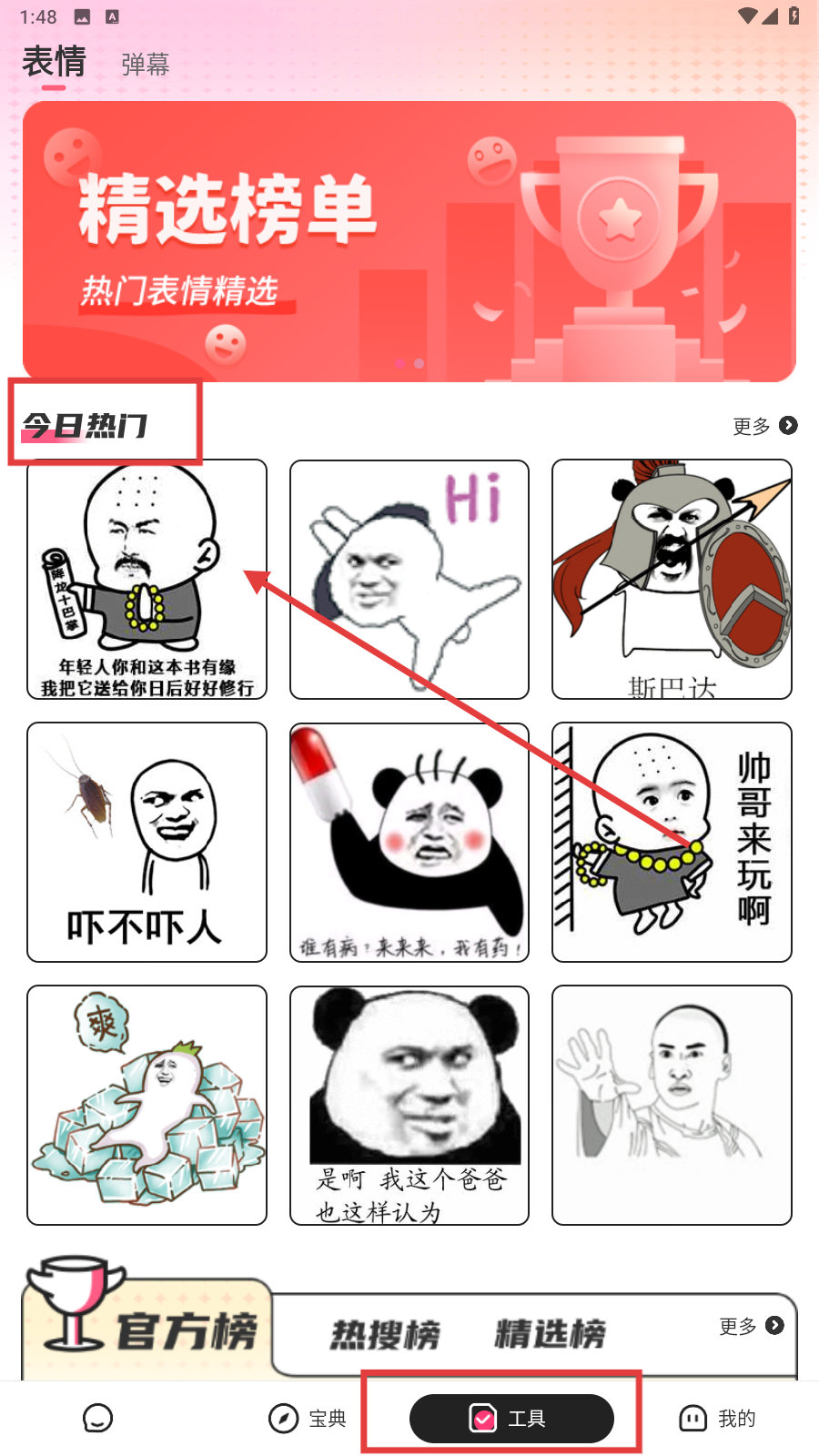Tap 更多 in the 官方榜 section
The height and width of the screenshot is (1456, 819).
751,1326
